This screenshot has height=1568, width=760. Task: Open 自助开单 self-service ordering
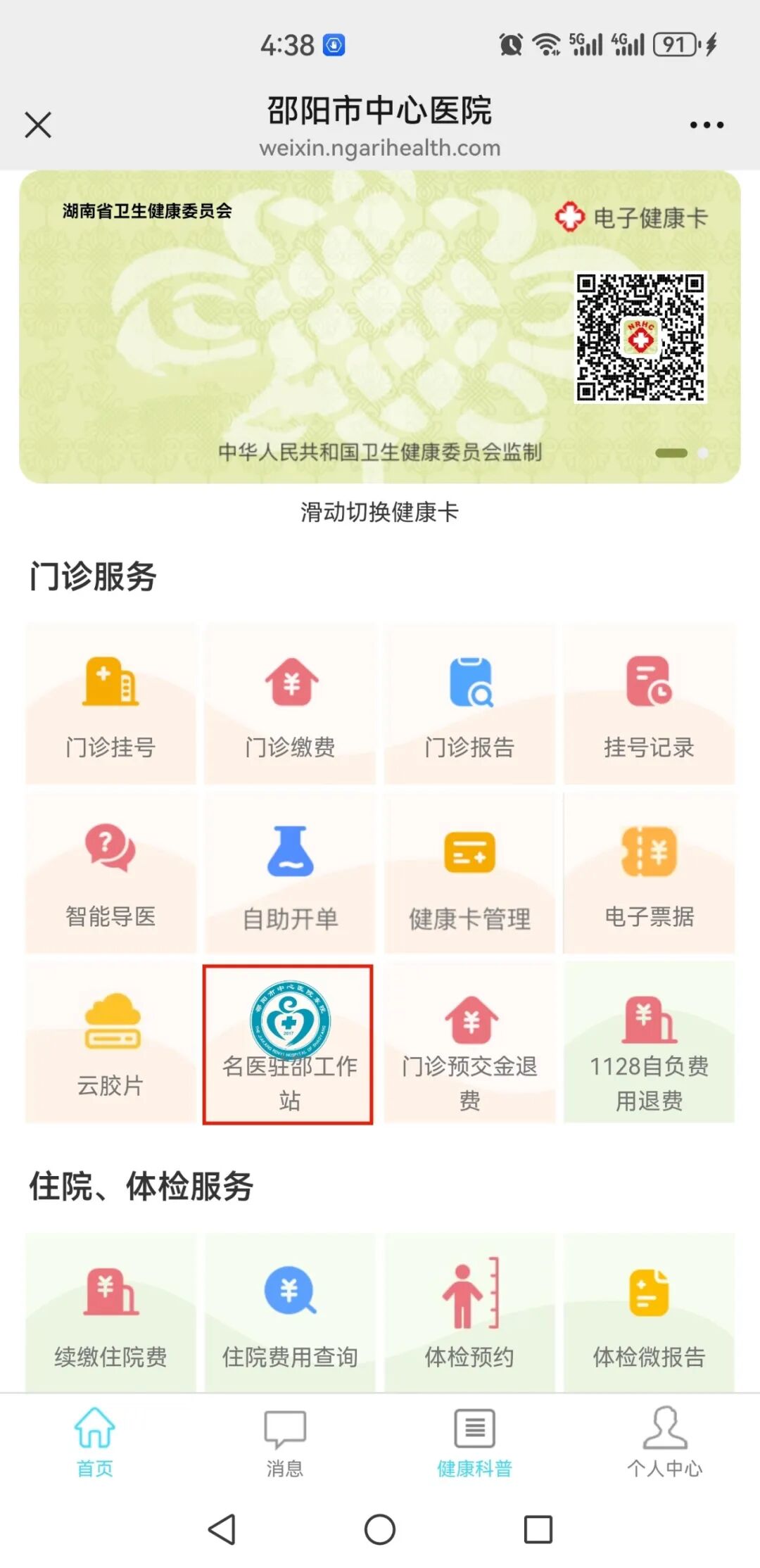290,873
